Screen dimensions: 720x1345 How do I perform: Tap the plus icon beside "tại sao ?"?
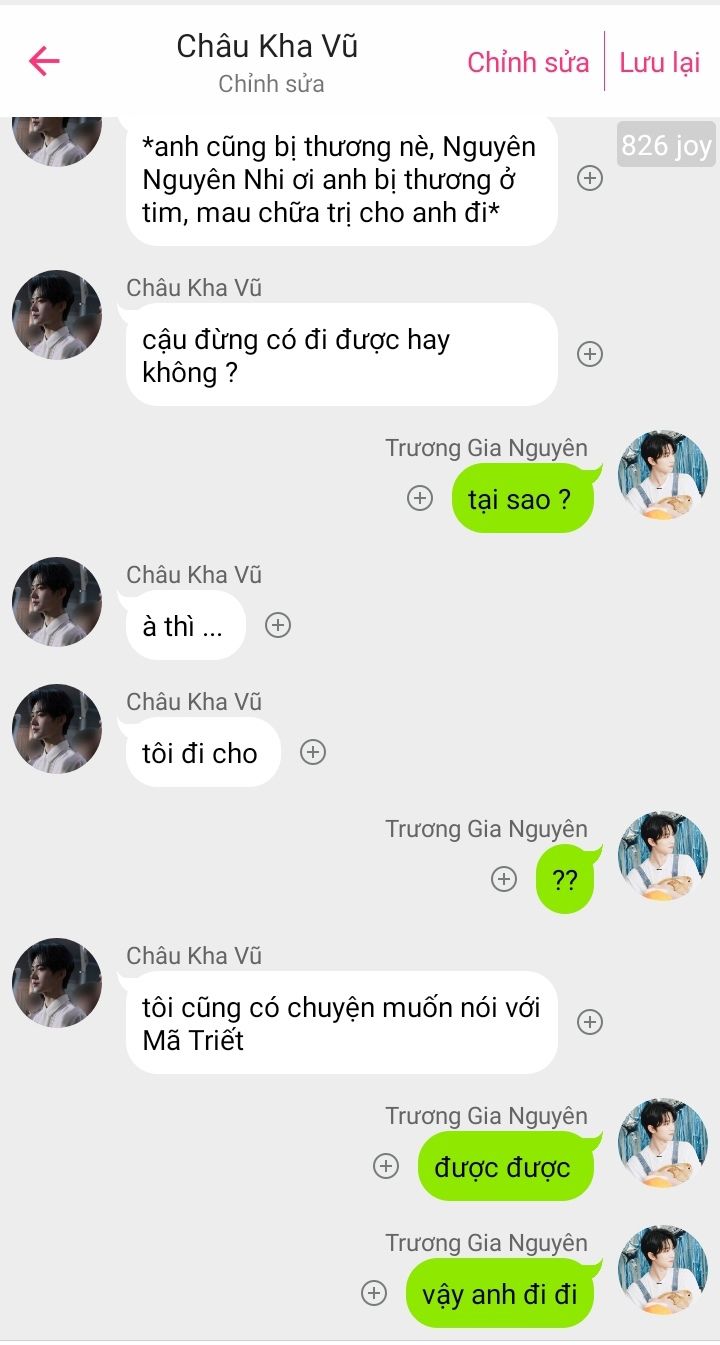coord(421,498)
